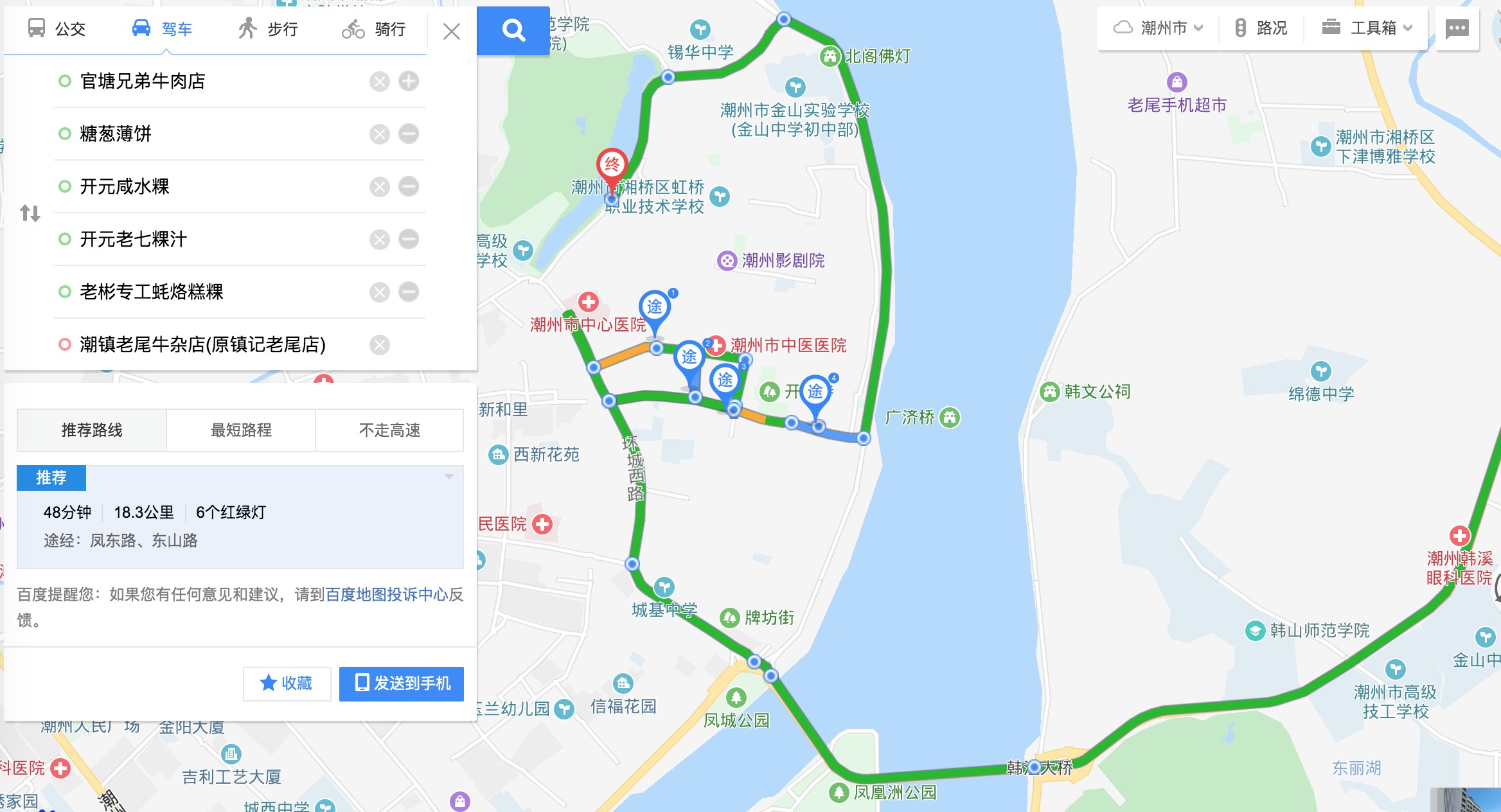
Task: Close the route planning panel
Action: pos(451,31)
